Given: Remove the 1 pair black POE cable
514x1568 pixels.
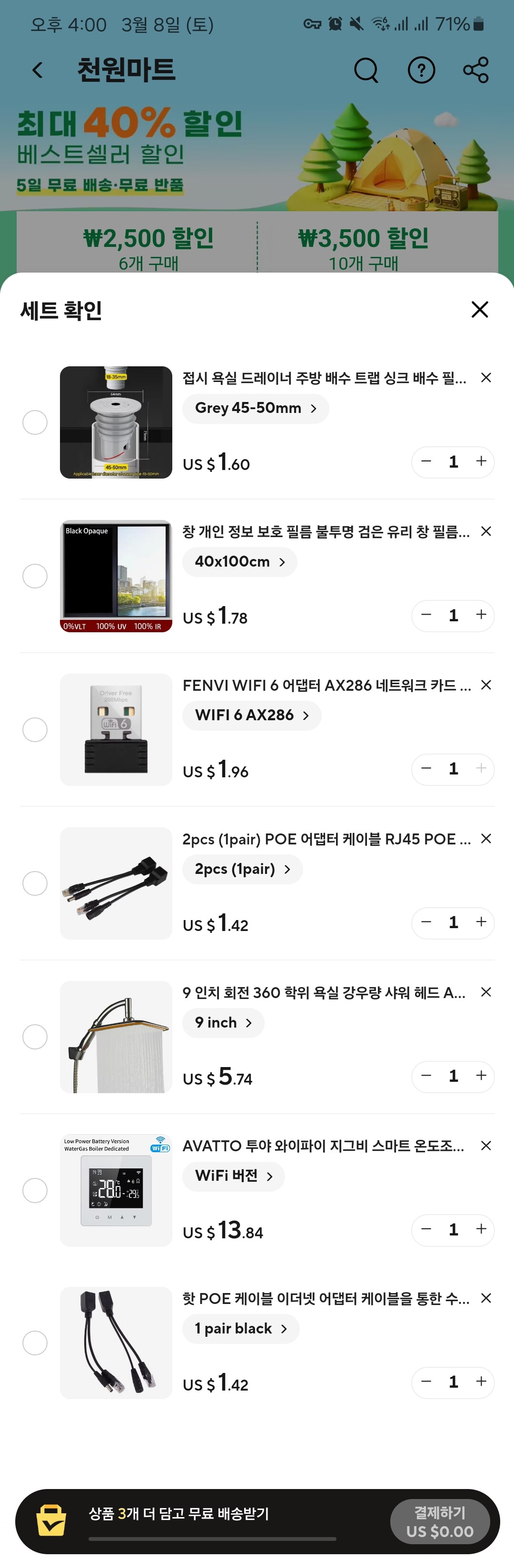Looking at the screenshot, I should tap(486, 1298).
